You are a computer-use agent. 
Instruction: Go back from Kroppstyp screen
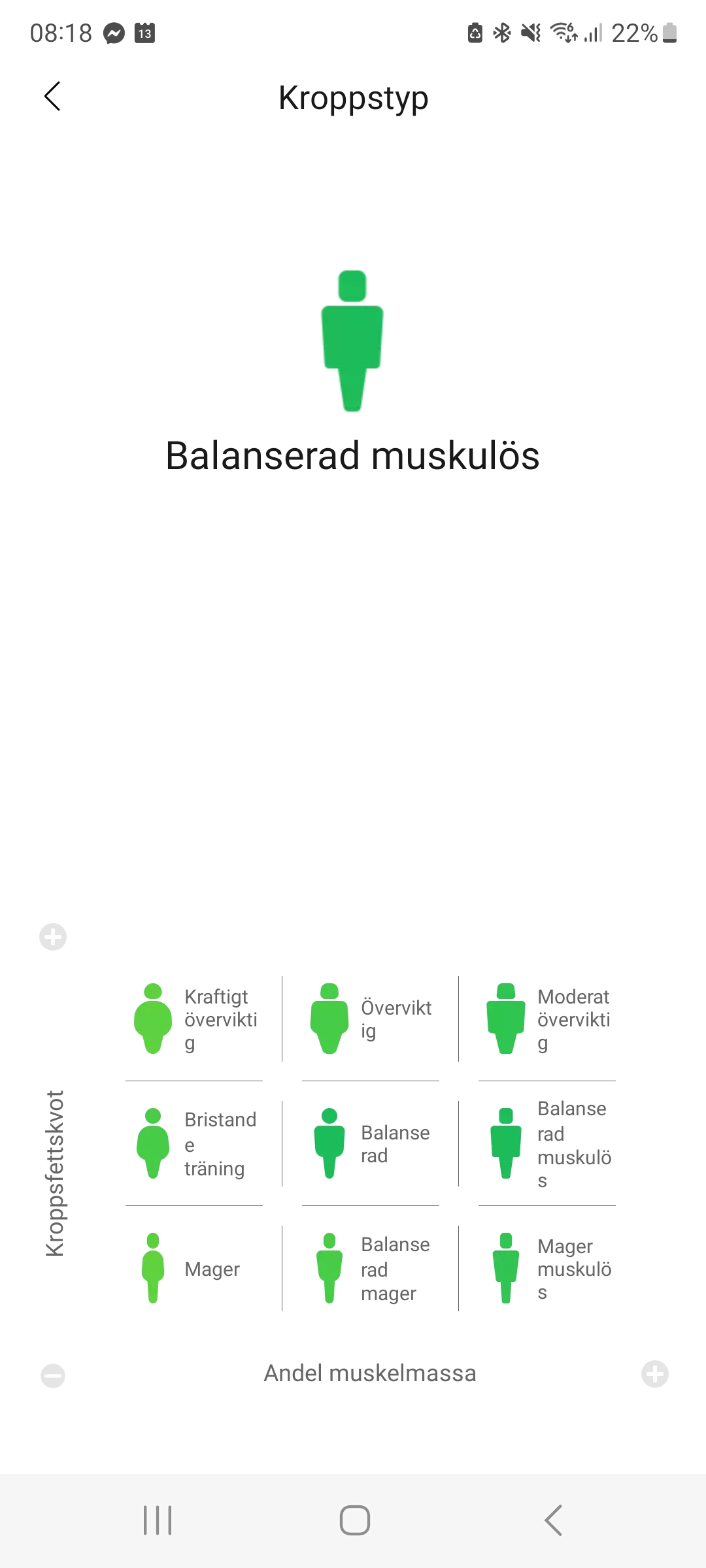click(52, 97)
